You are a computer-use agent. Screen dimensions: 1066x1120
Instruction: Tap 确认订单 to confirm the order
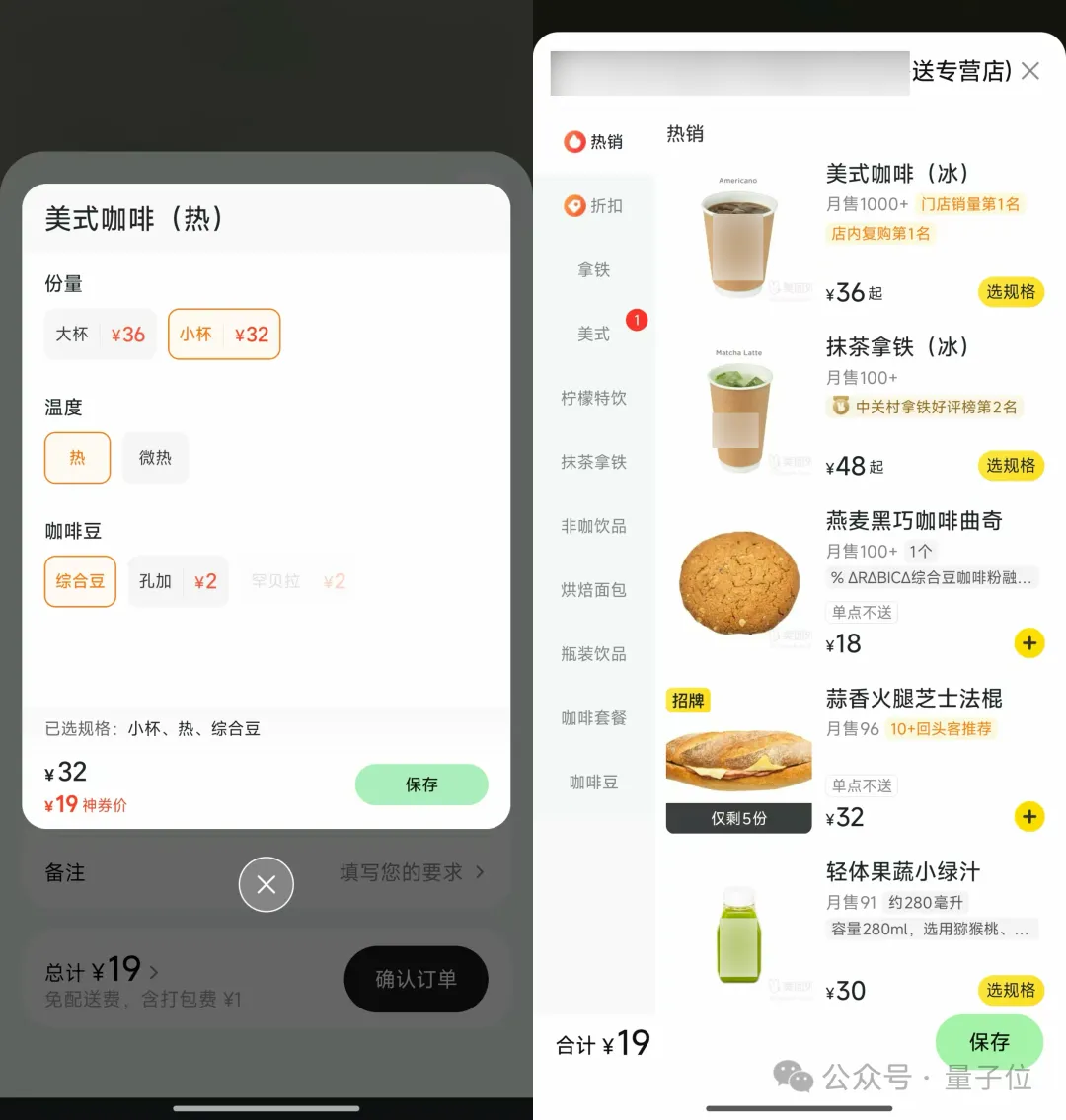click(416, 979)
